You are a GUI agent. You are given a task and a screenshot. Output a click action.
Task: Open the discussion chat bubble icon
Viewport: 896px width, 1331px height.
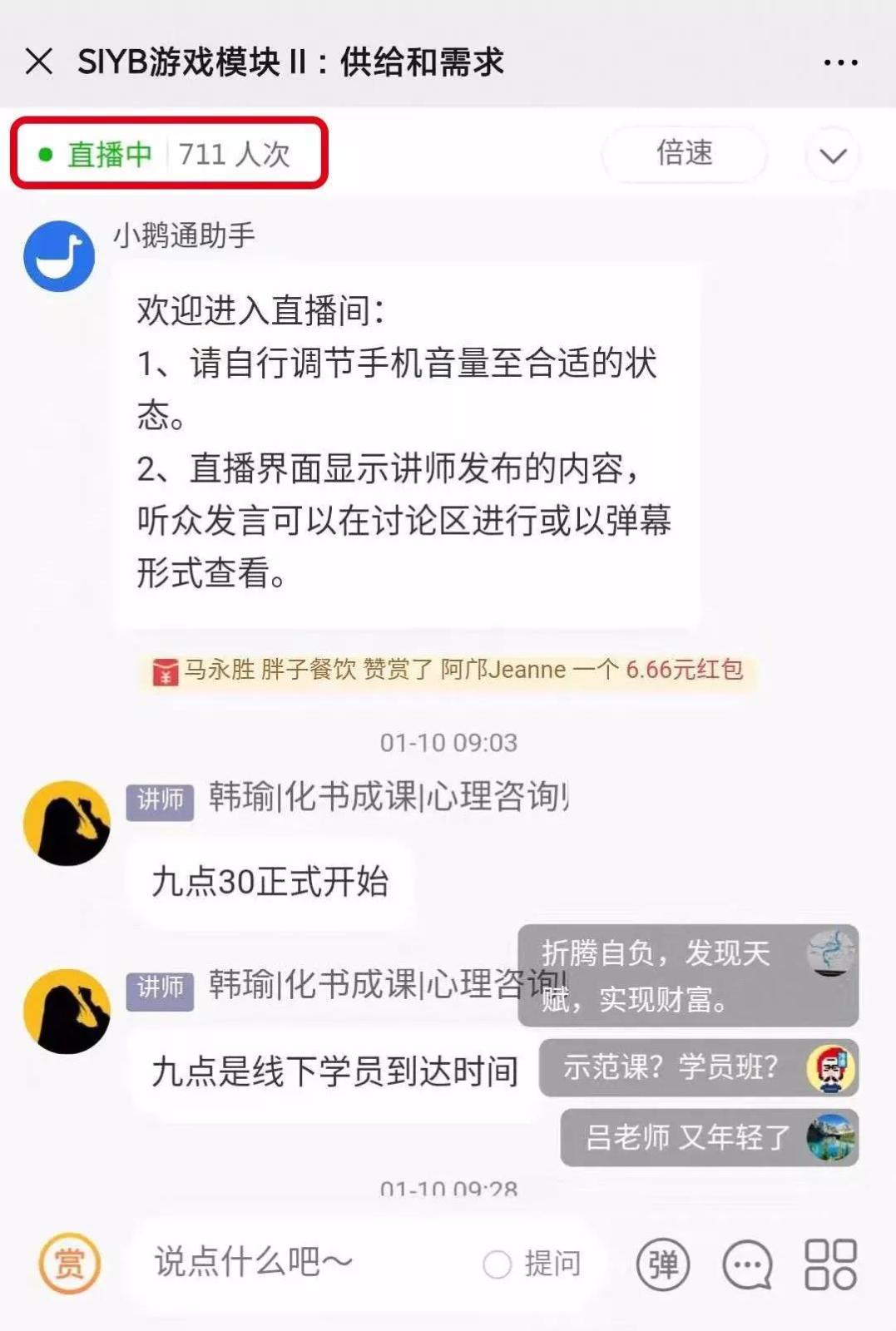point(747,1264)
